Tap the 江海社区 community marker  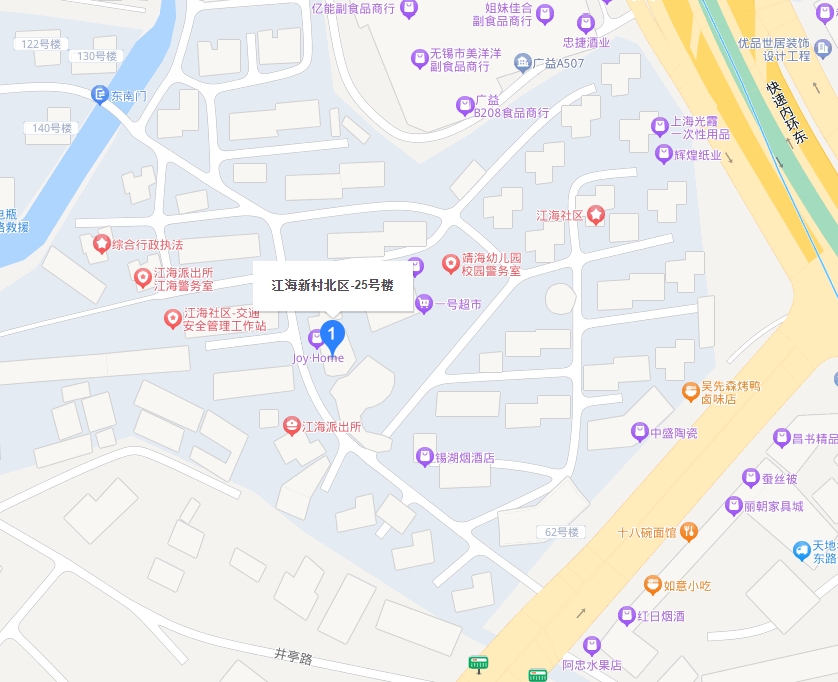596,215
